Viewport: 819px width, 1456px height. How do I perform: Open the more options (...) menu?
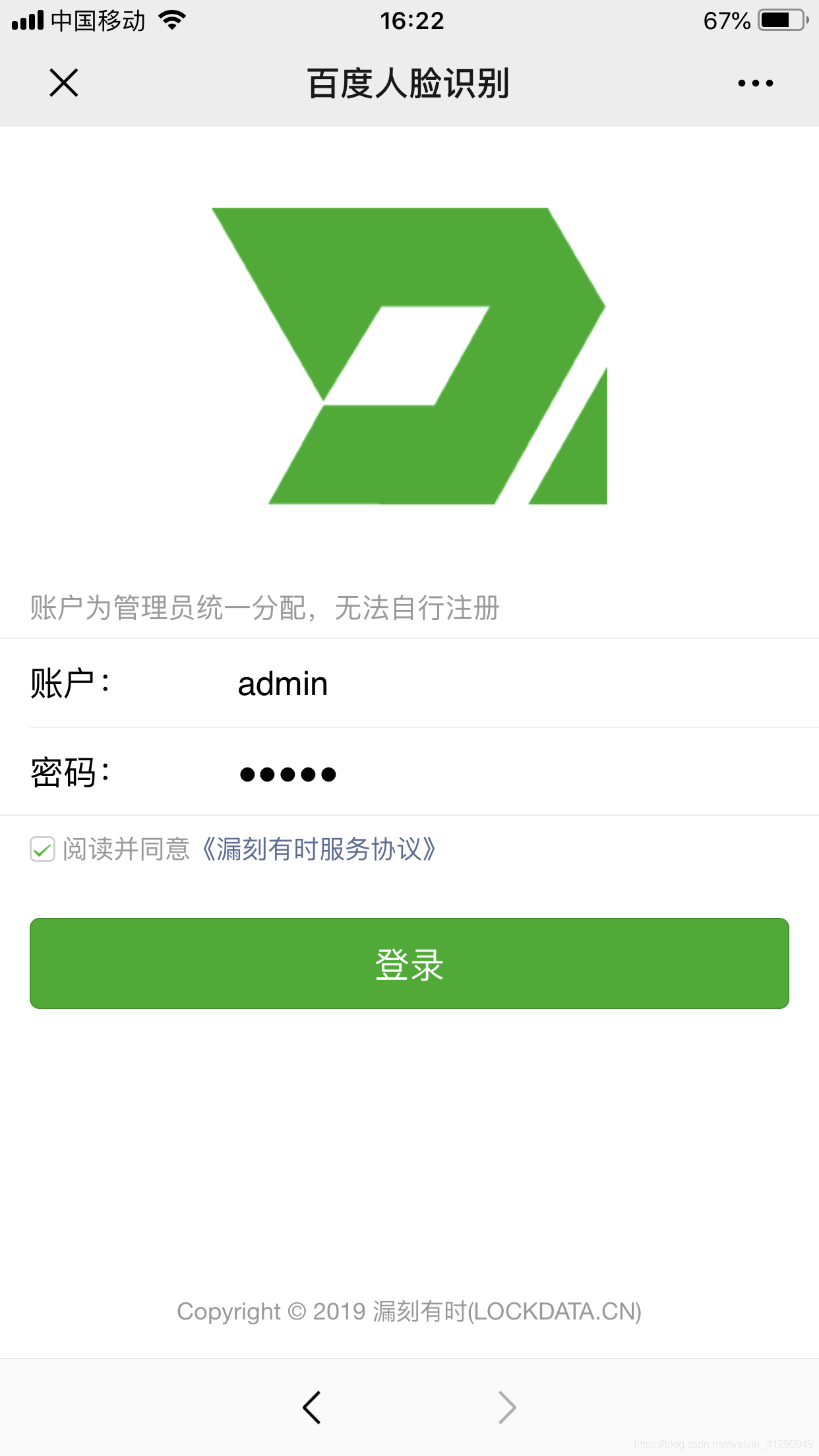754,83
